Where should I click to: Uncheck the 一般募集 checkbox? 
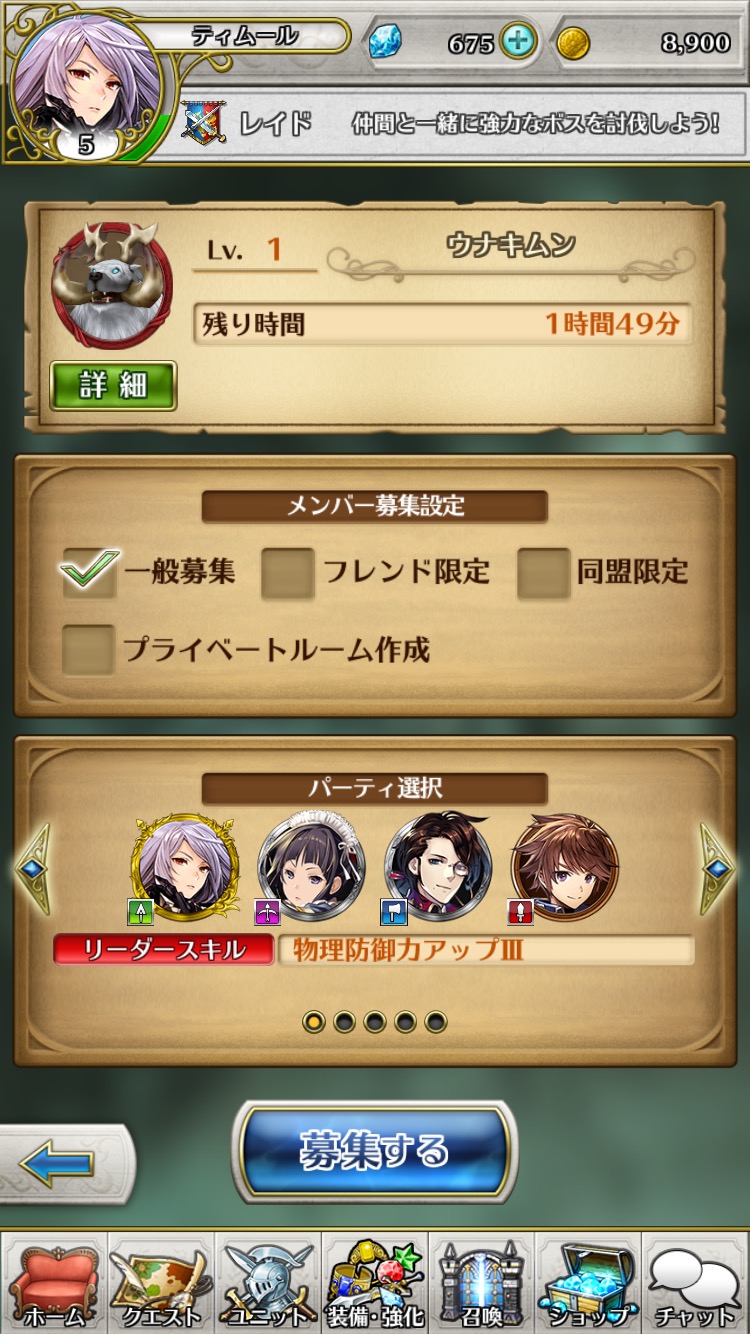[x=88, y=572]
